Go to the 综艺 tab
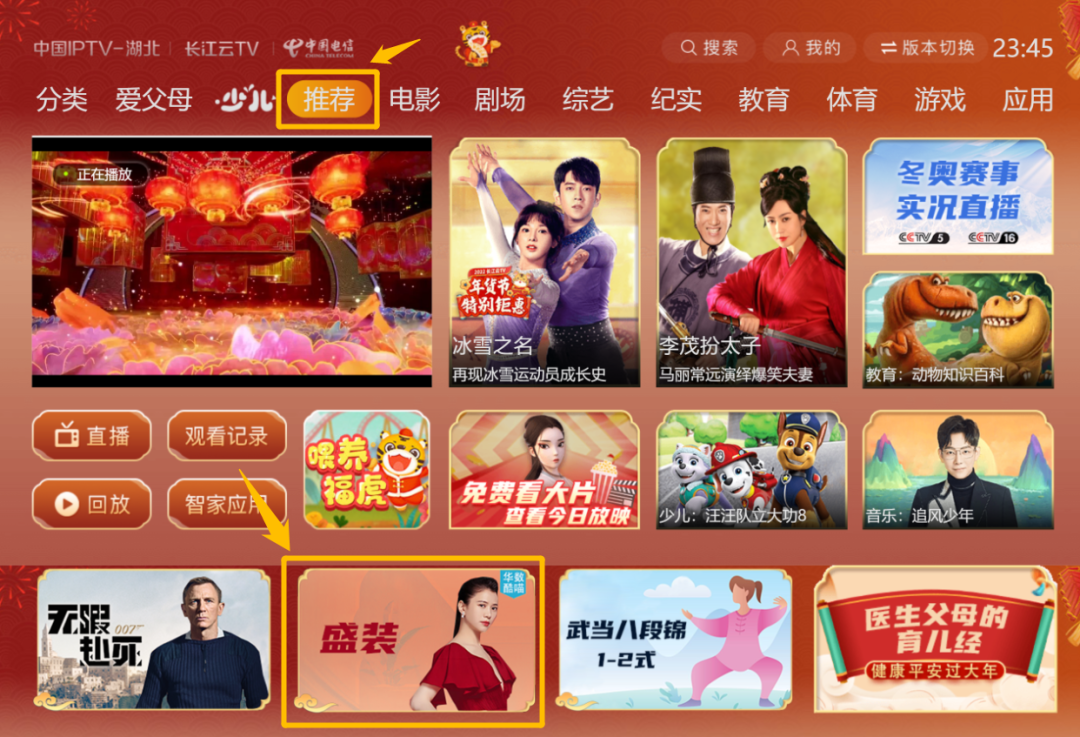The height and width of the screenshot is (737, 1080). (588, 100)
